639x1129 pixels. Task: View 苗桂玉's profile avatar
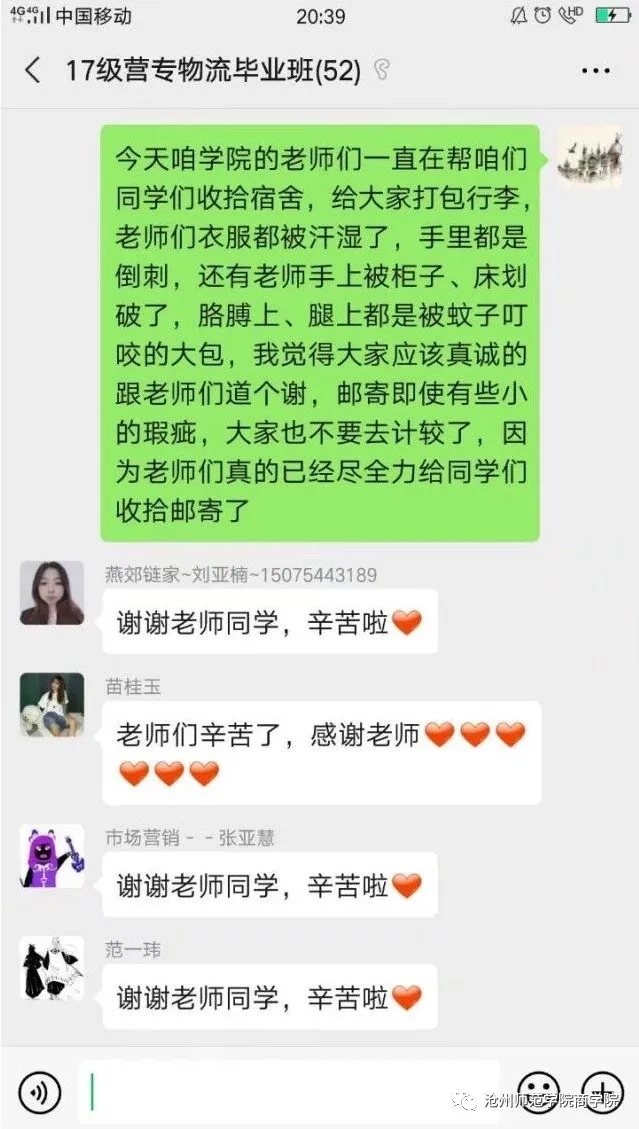[x=52, y=705]
